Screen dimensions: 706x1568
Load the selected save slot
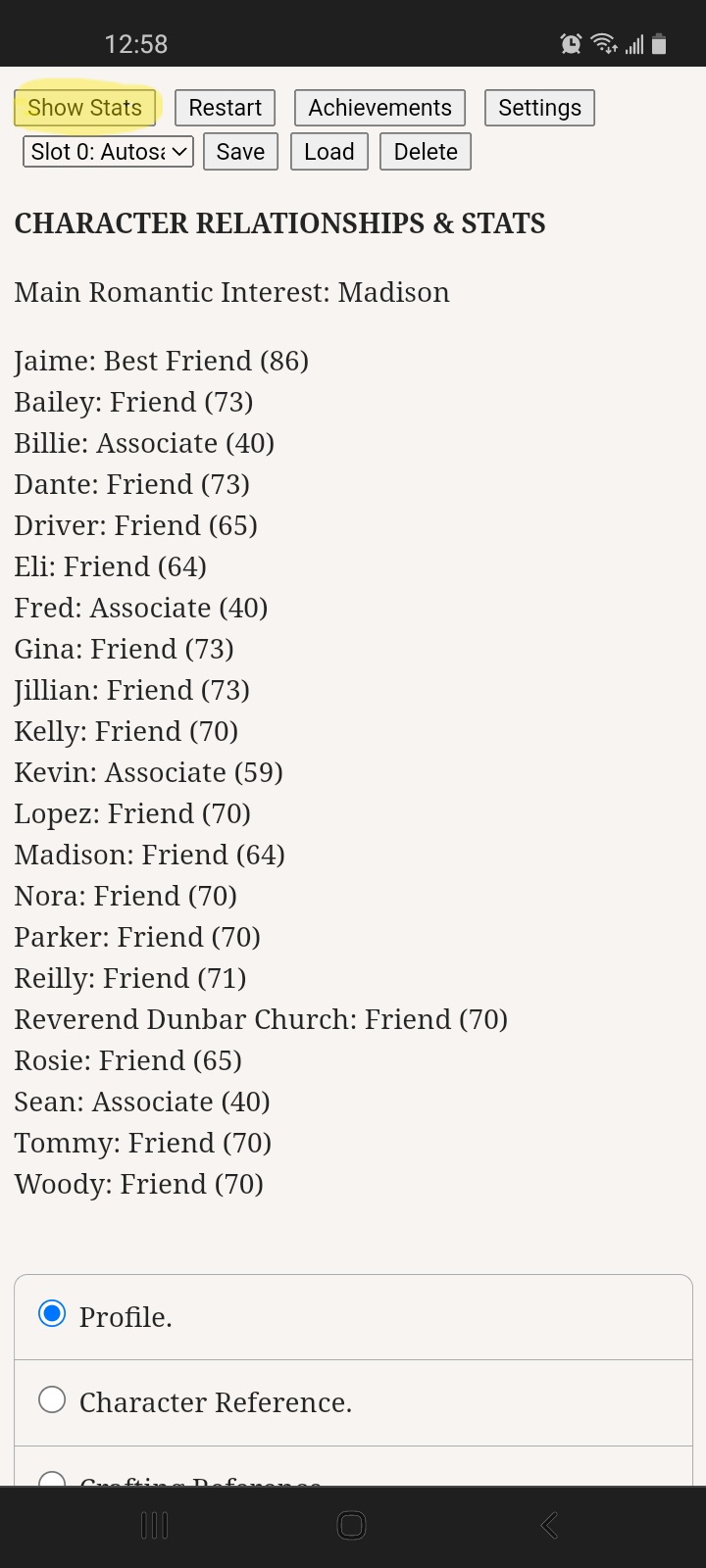328,152
